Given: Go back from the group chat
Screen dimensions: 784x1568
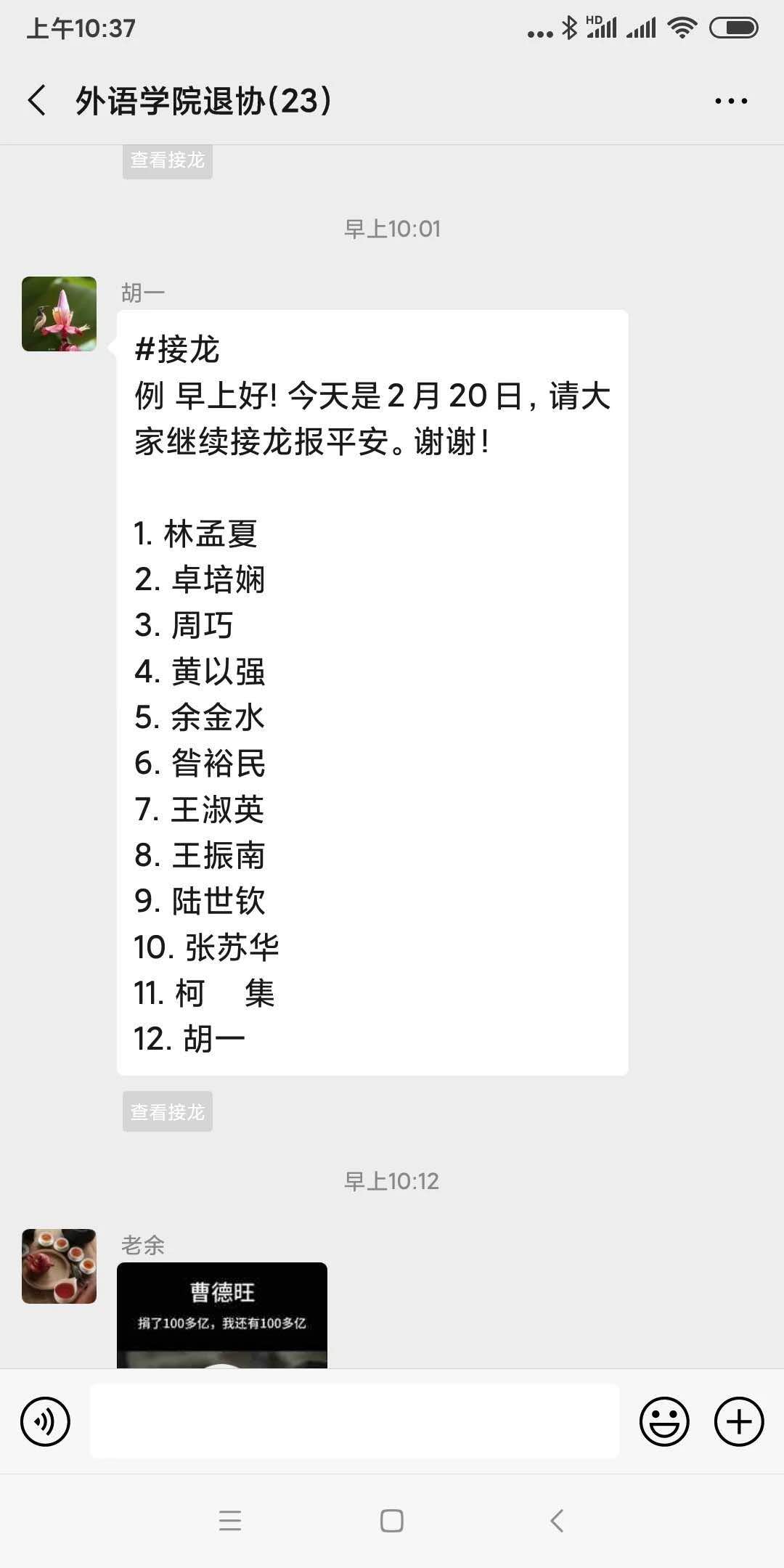Looking at the screenshot, I should (x=38, y=100).
